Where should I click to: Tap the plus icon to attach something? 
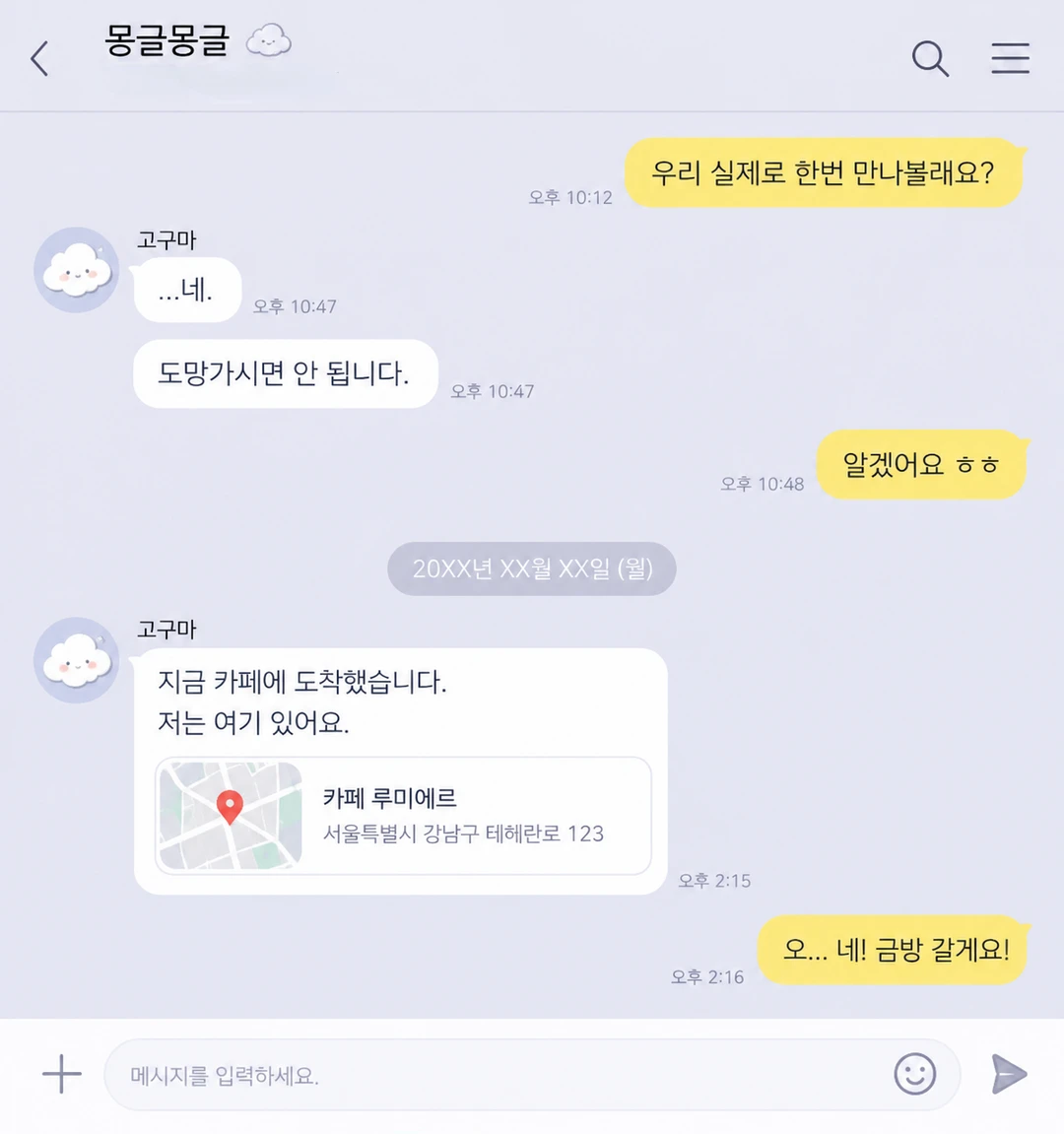click(x=61, y=1074)
